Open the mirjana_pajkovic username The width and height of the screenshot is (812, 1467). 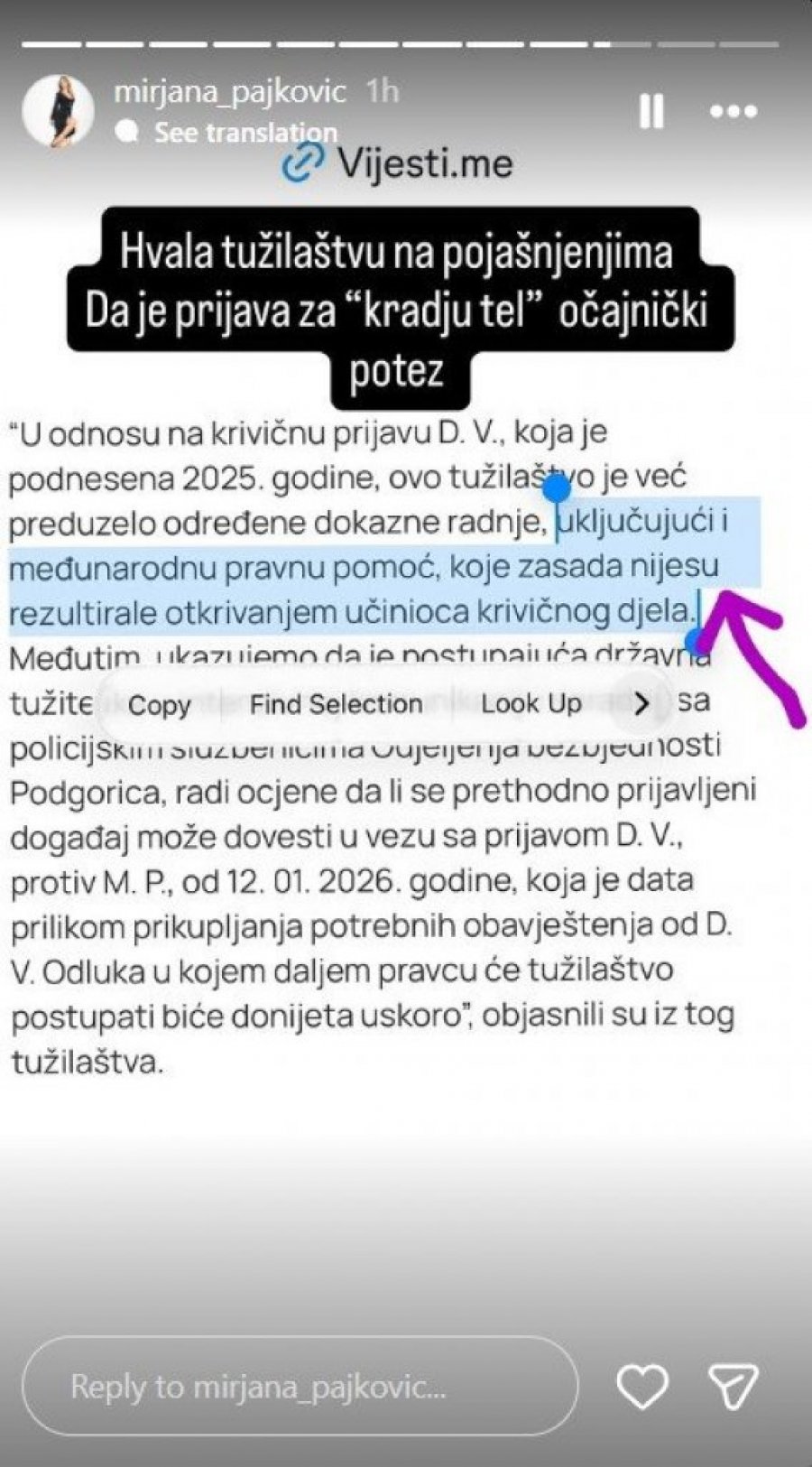coord(230,91)
